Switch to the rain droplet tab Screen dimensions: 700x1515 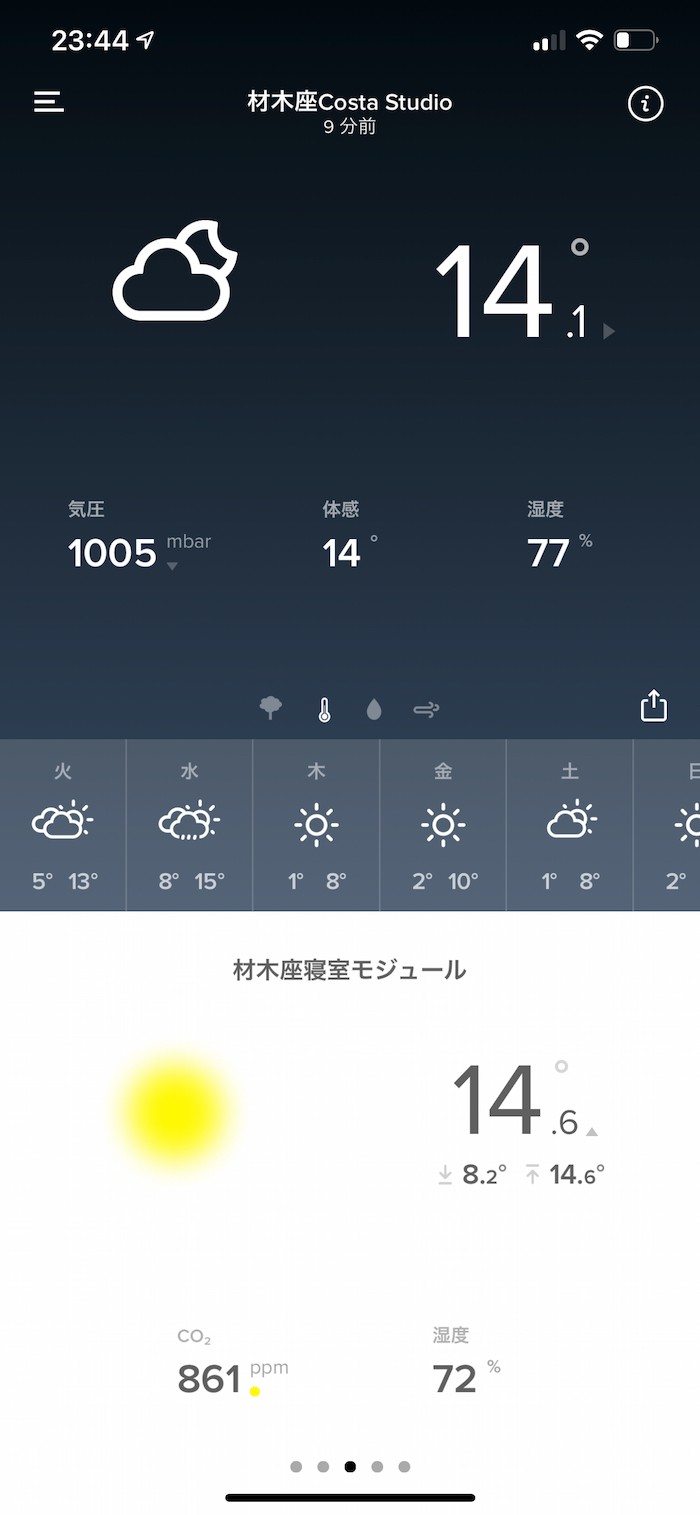click(374, 710)
